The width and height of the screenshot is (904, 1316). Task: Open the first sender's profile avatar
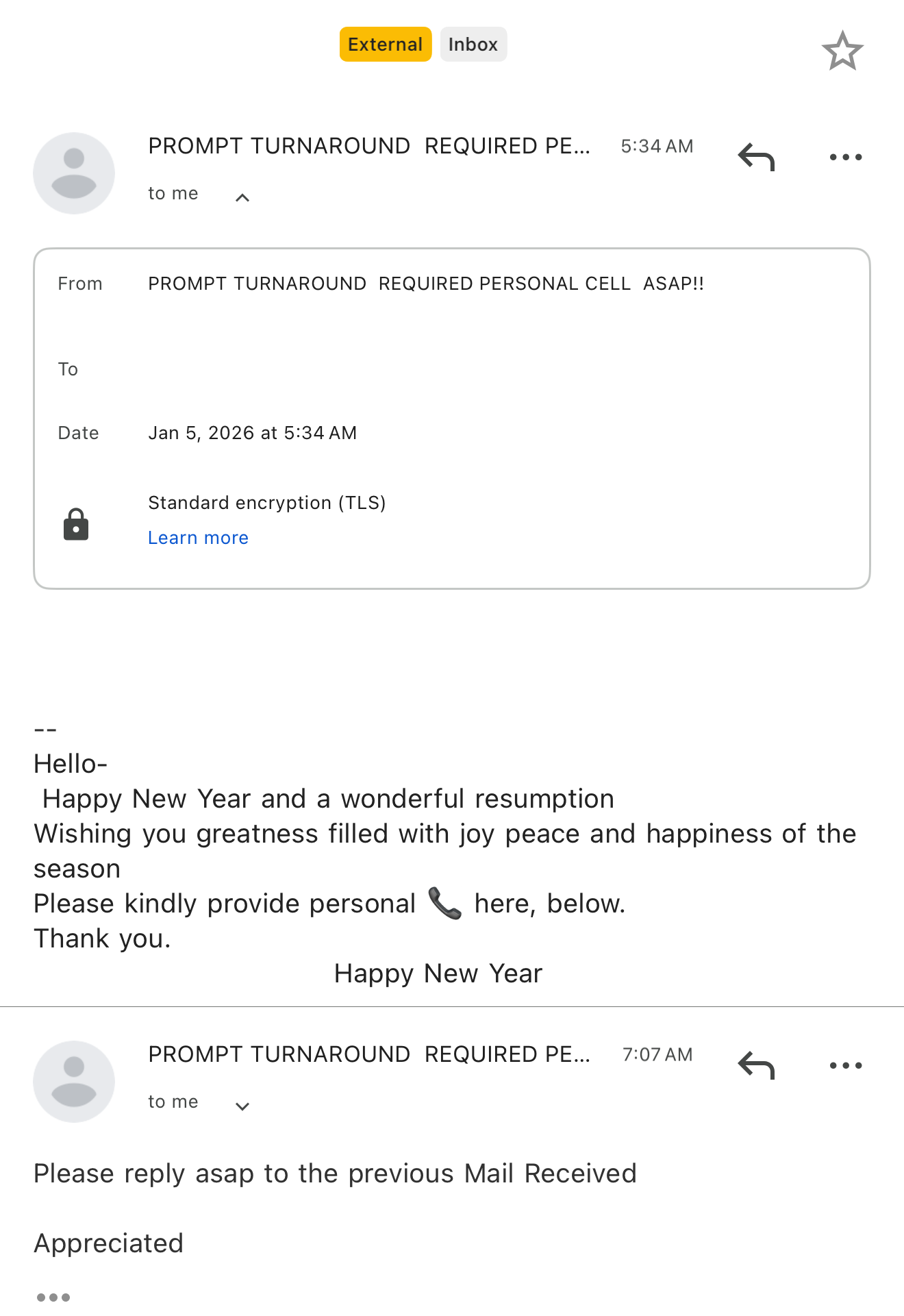point(73,173)
